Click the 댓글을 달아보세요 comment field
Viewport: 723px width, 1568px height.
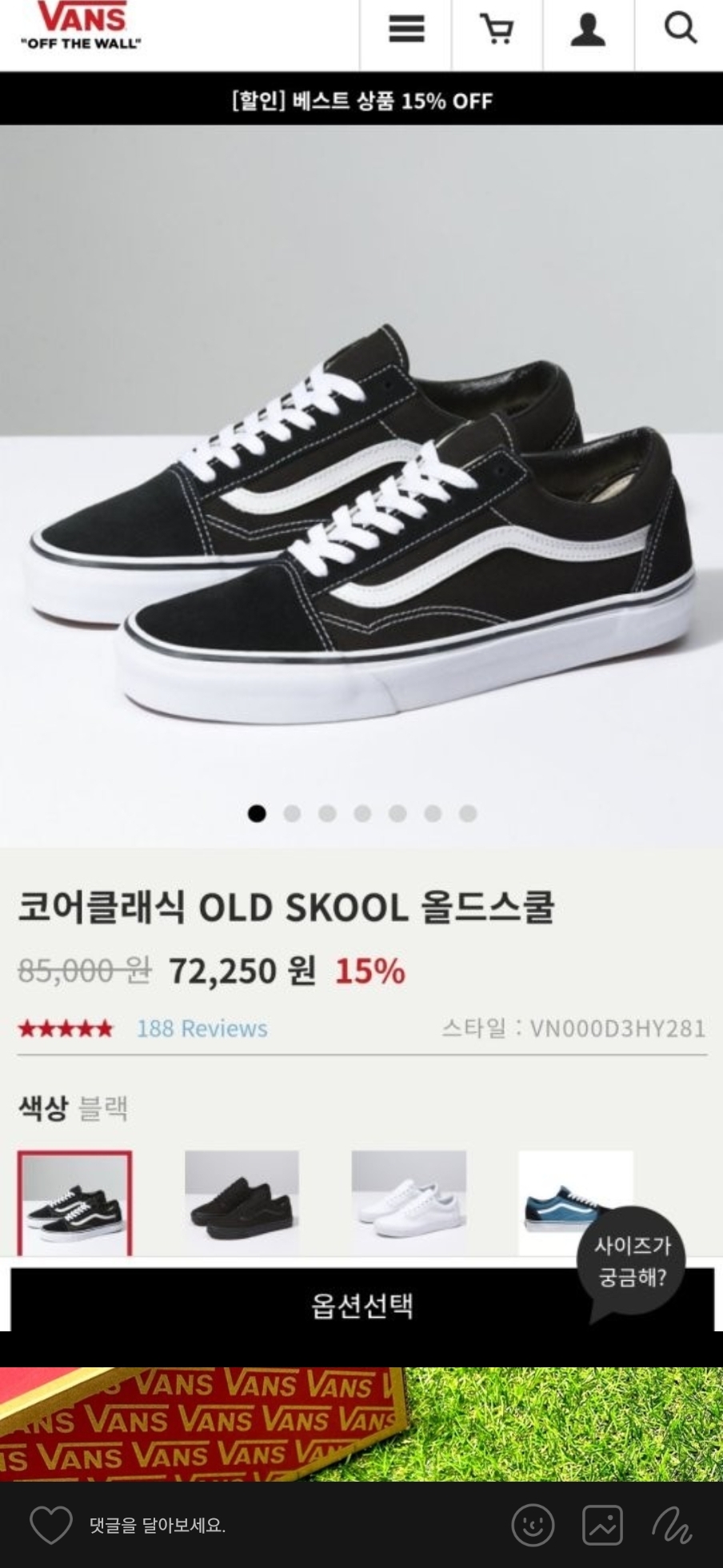pos(160,1523)
